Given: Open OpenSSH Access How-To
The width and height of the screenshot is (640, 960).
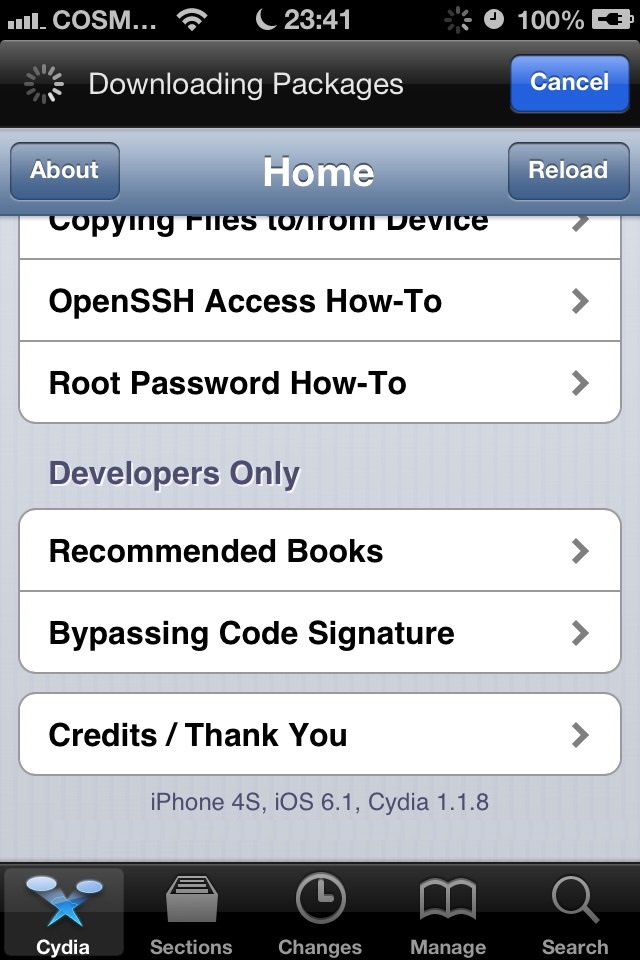Looking at the screenshot, I should (x=320, y=301).
